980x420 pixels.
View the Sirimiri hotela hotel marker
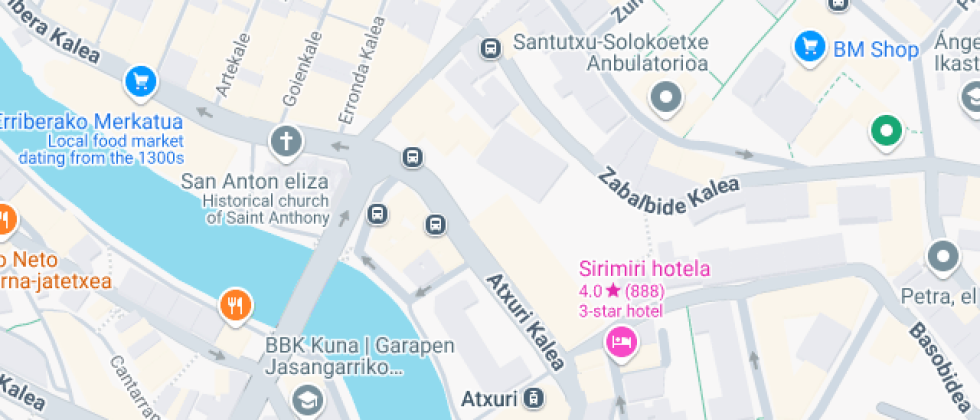click(621, 342)
